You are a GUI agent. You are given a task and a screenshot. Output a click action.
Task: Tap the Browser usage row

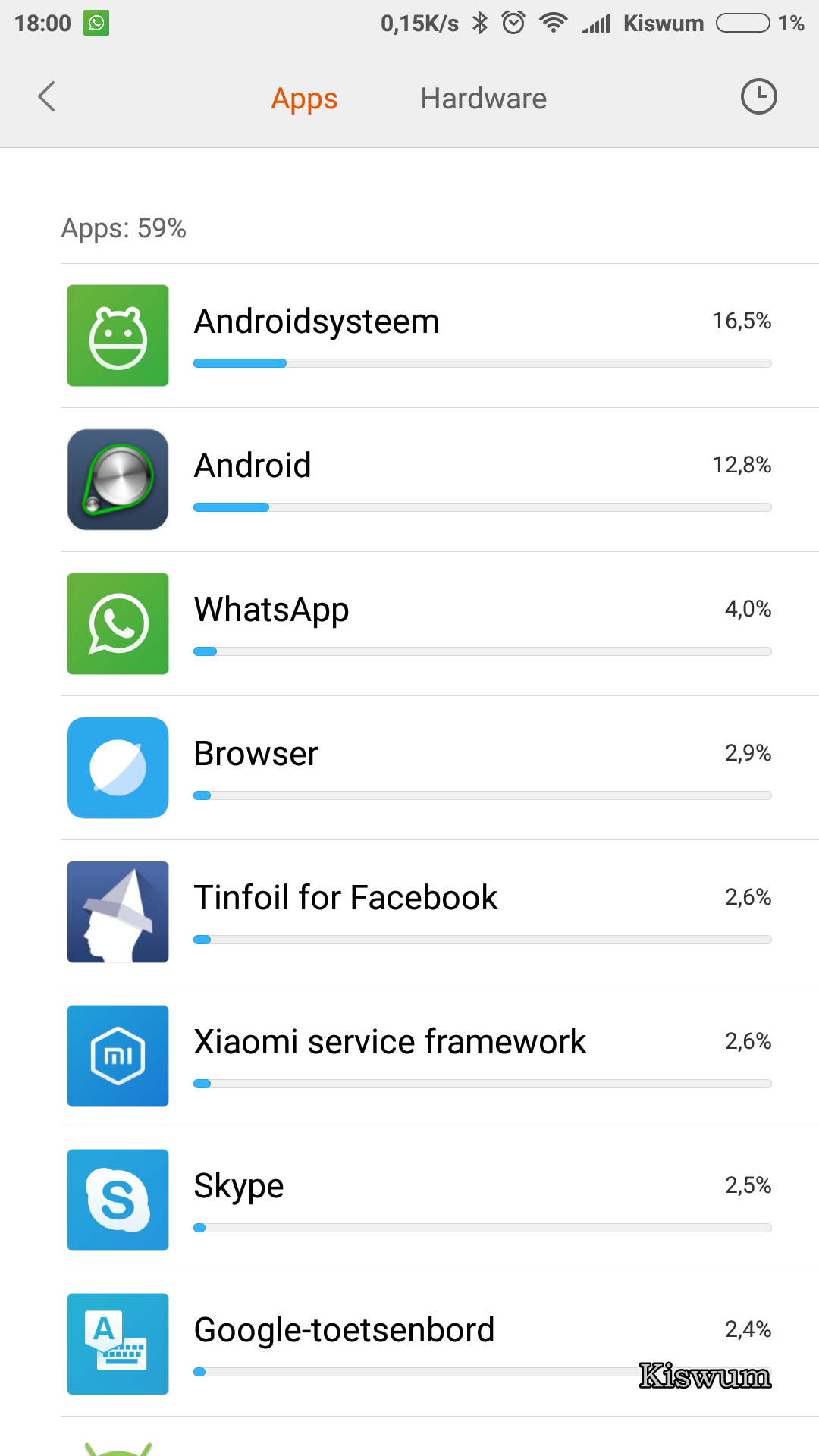coord(440,768)
